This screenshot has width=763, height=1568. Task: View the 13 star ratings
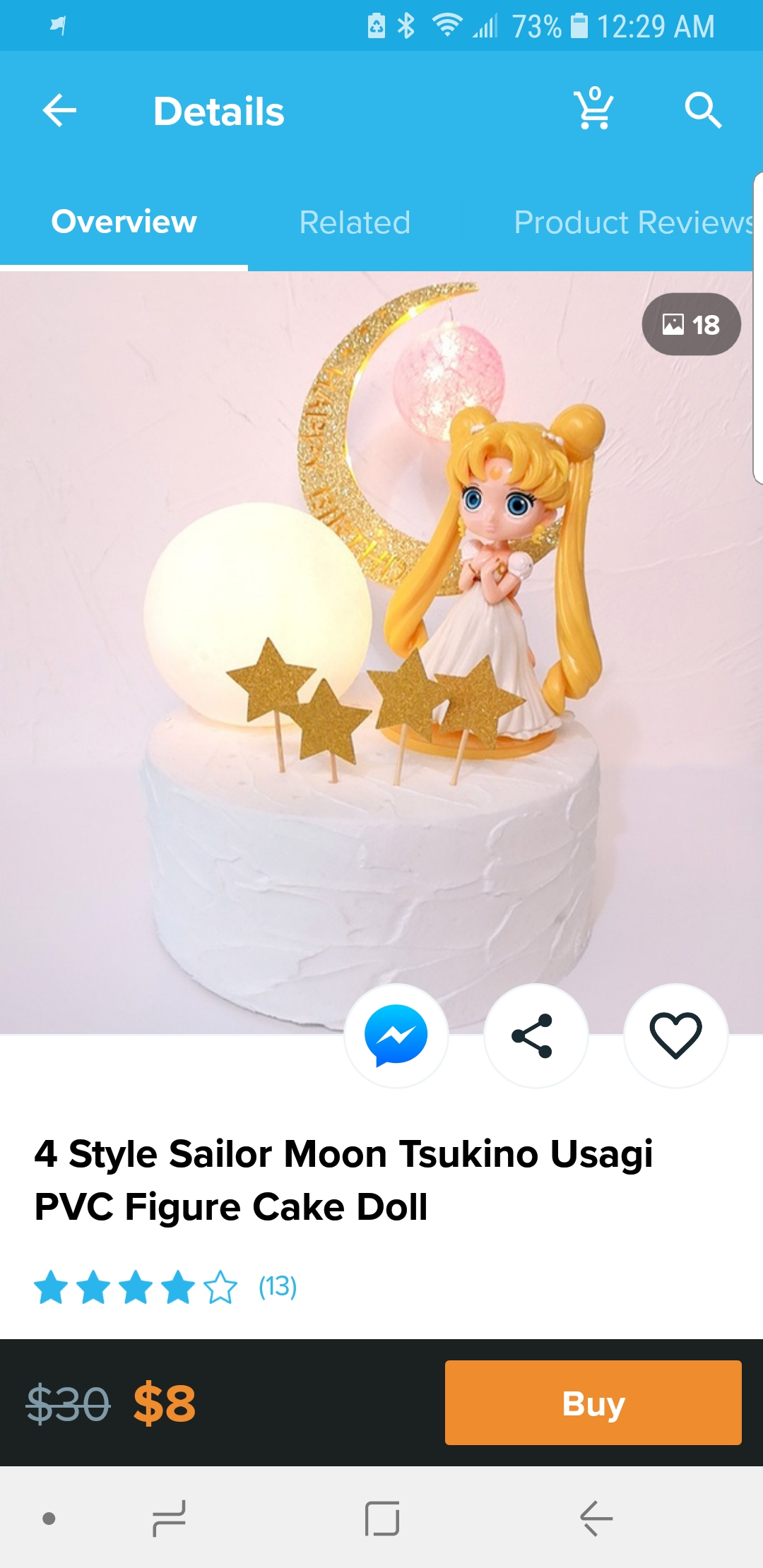tap(166, 1287)
